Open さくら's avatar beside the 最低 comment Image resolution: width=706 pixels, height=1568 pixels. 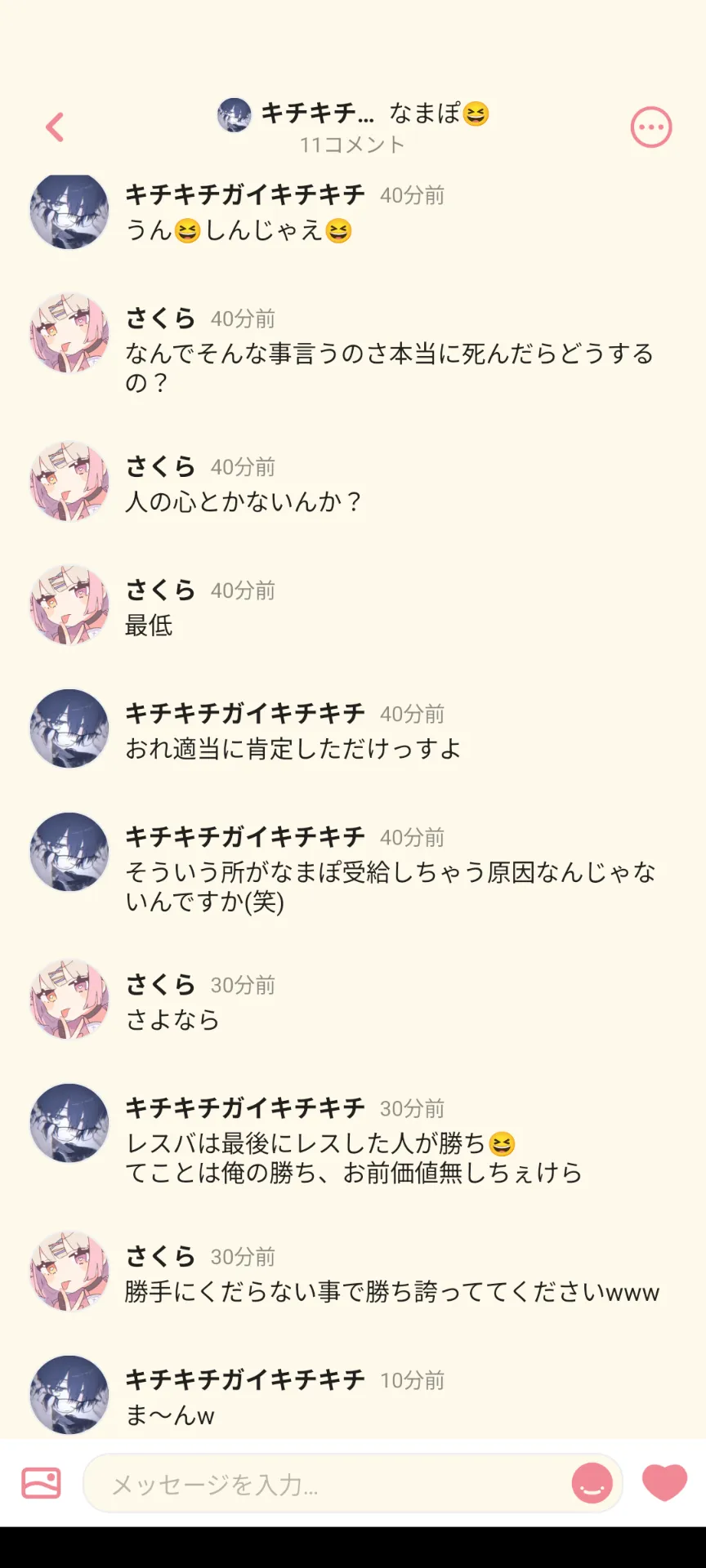[x=69, y=605]
